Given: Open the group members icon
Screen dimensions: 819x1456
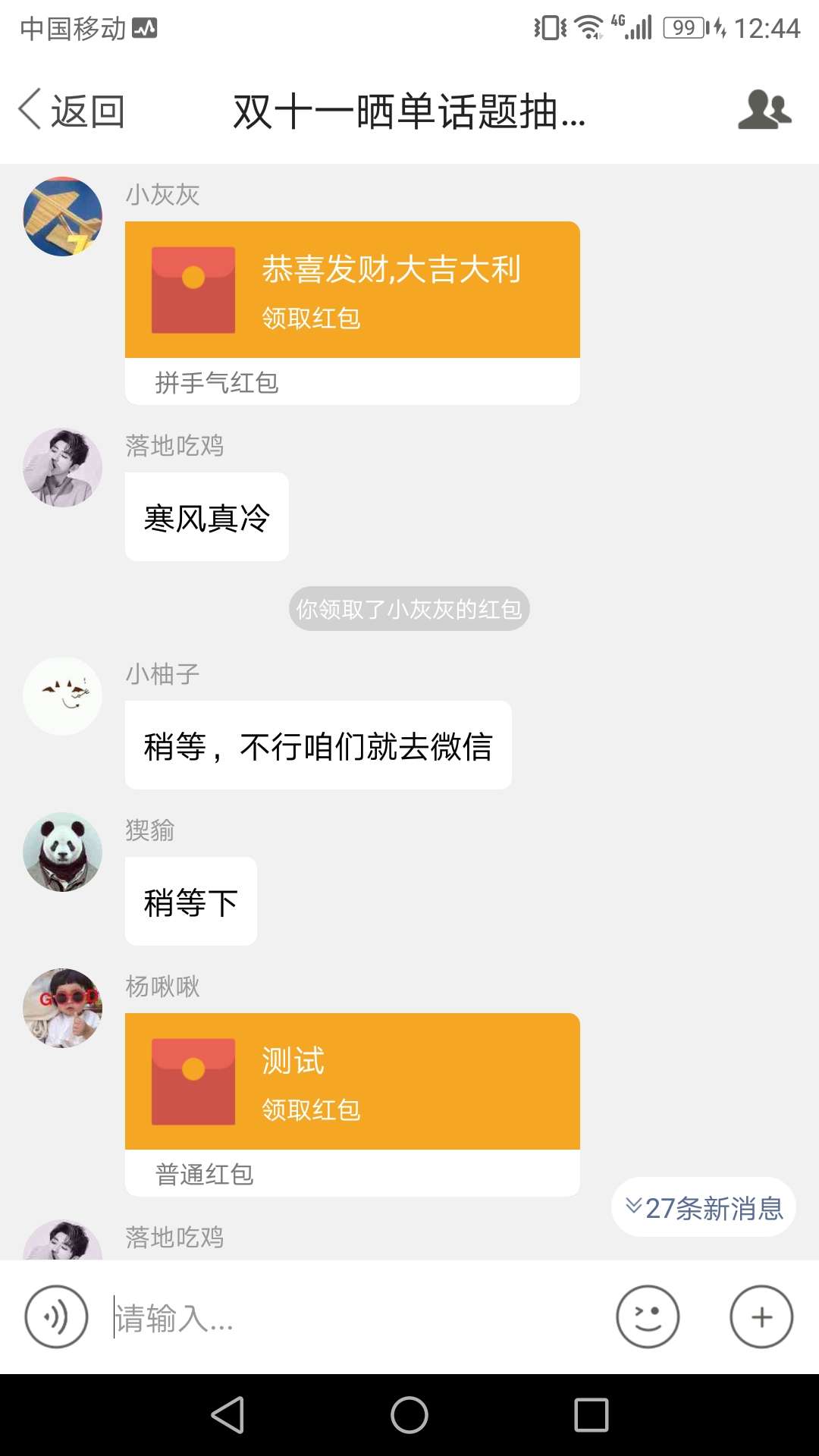Looking at the screenshot, I should (x=764, y=110).
